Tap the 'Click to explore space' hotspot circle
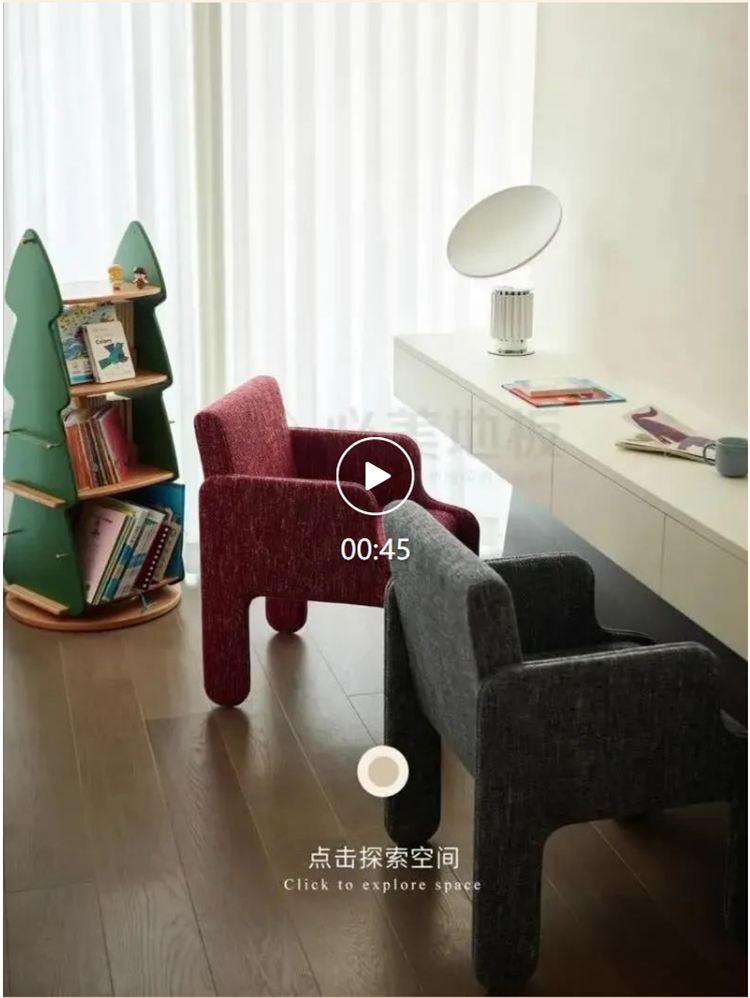This screenshot has width=750, height=998. click(x=383, y=772)
